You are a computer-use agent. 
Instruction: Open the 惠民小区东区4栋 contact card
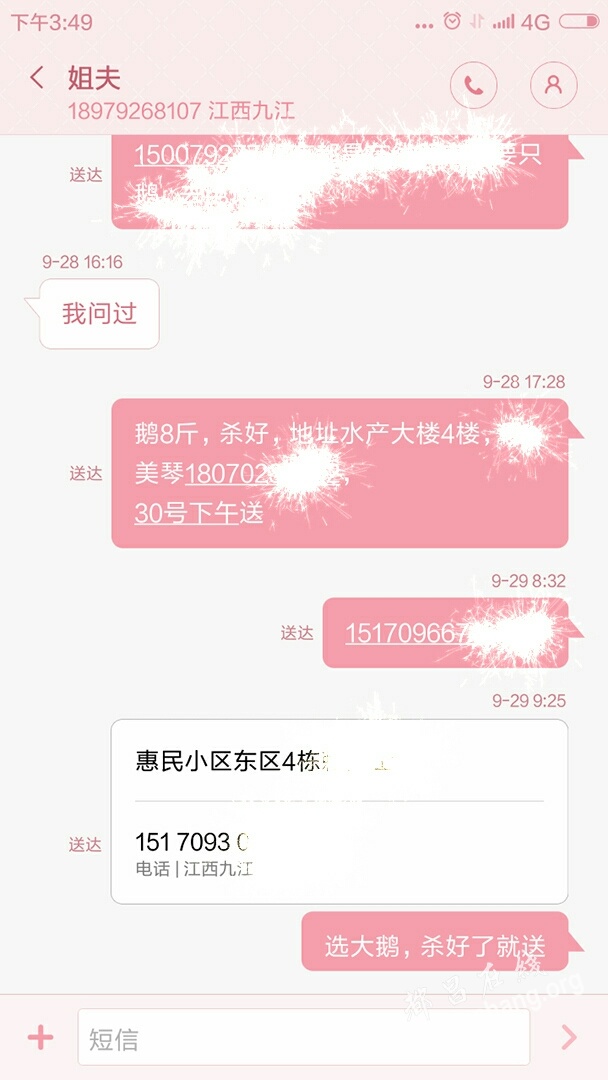339,811
